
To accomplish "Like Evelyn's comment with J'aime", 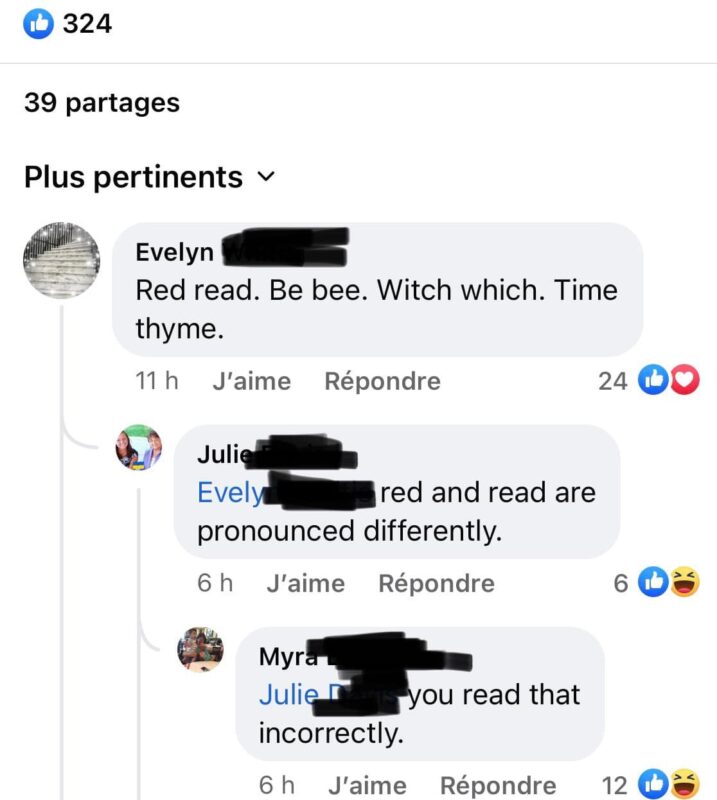I will click(x=252, y=381).
